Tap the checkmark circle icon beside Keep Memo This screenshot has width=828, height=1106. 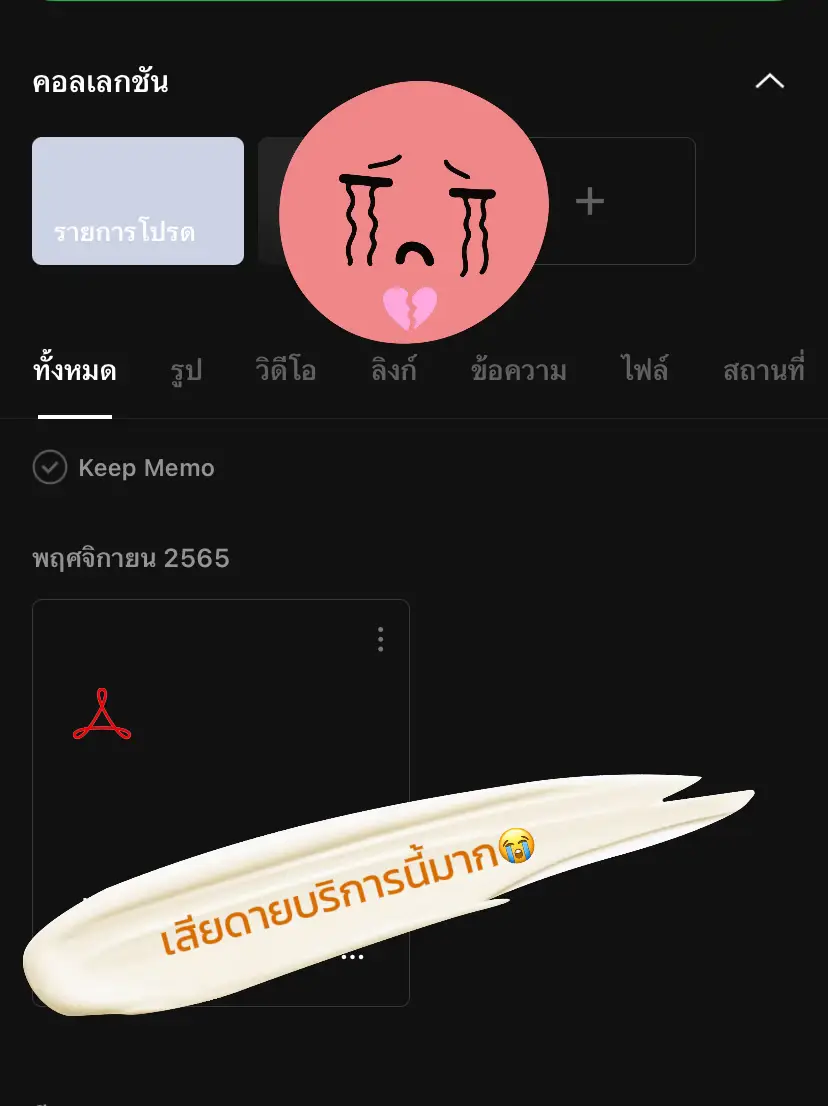[50, 467]
